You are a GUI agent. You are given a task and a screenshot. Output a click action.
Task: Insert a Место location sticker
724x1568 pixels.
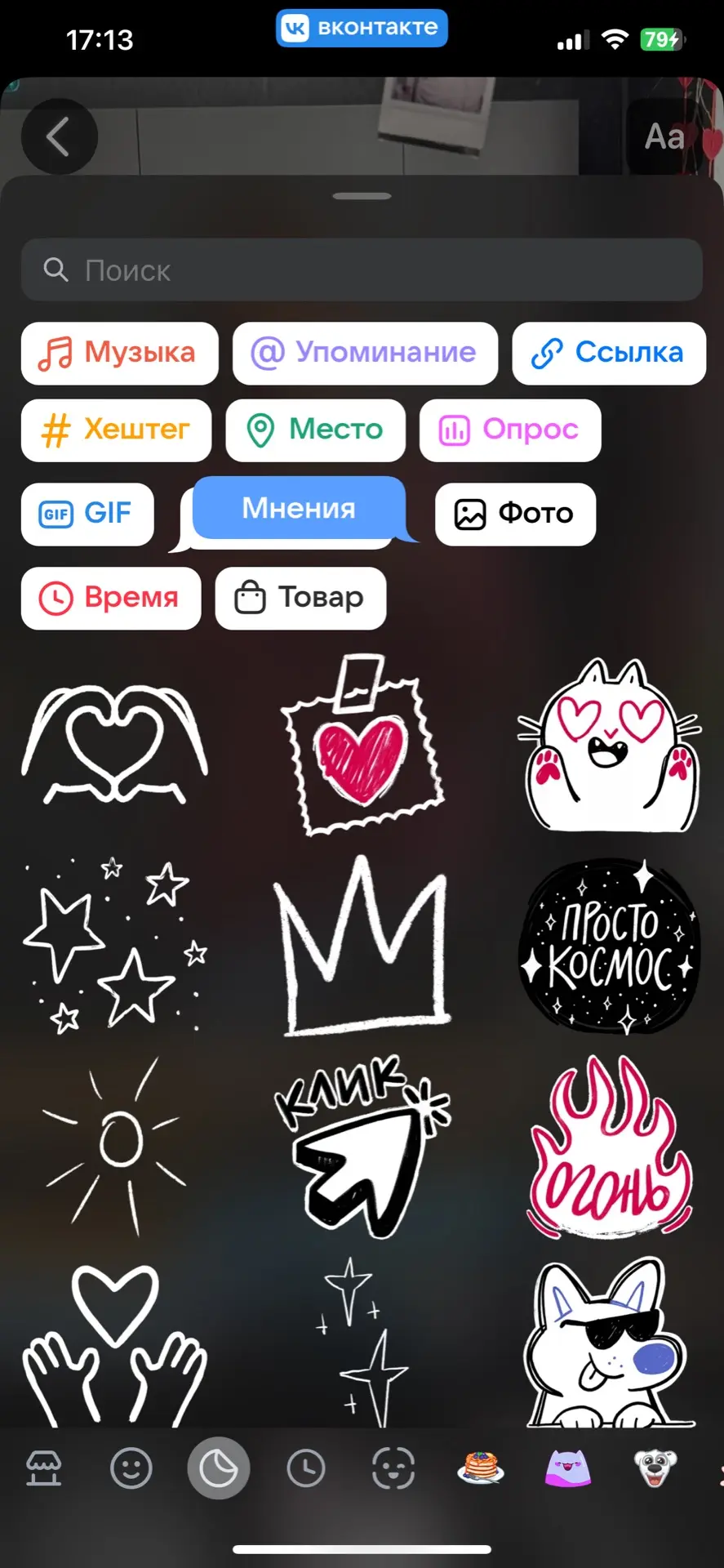tap(316, 430)
